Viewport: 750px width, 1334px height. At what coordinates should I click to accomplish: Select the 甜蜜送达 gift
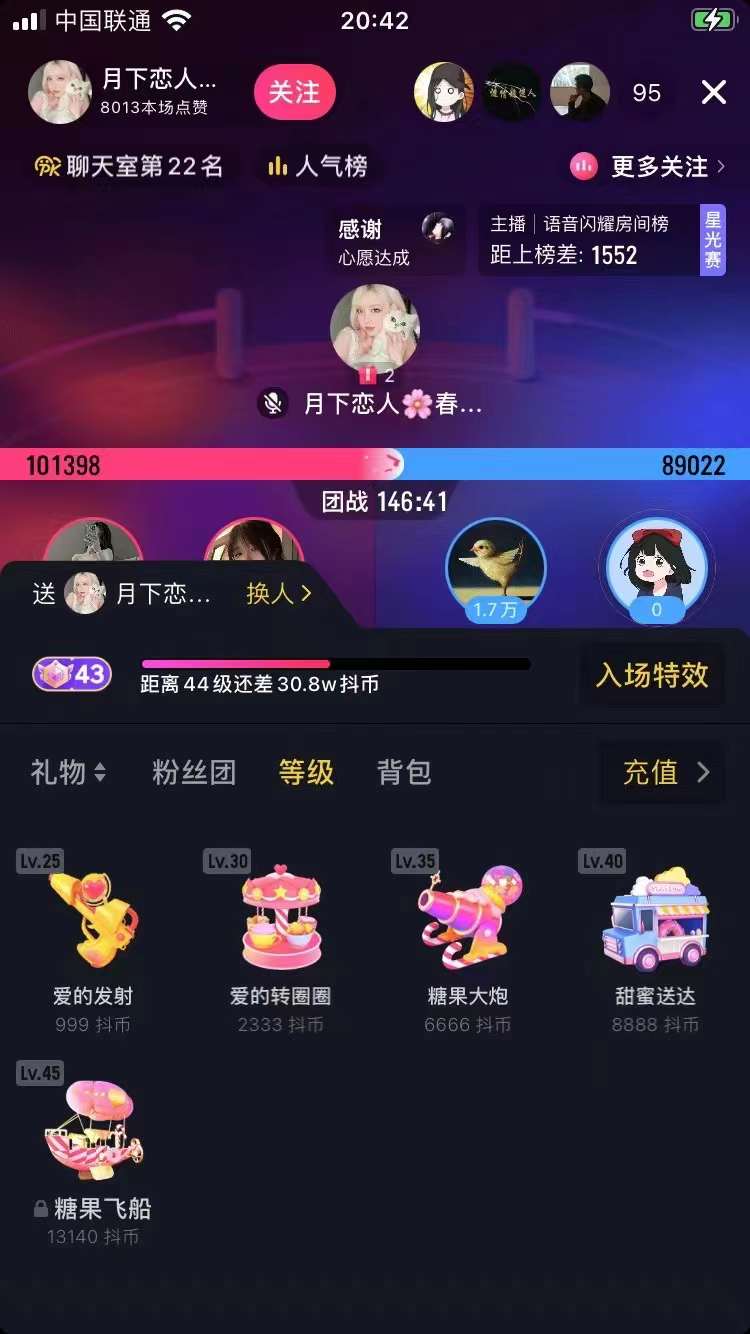point(655,940)
